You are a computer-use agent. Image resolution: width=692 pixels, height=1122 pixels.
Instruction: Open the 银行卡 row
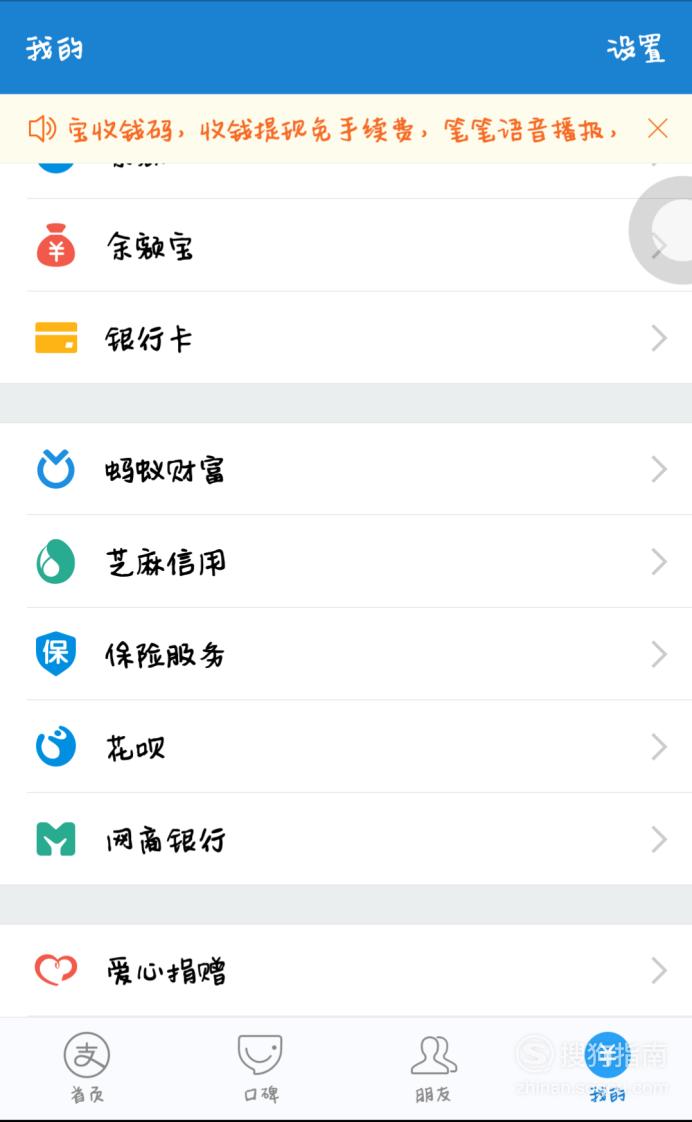click(346, 338)
